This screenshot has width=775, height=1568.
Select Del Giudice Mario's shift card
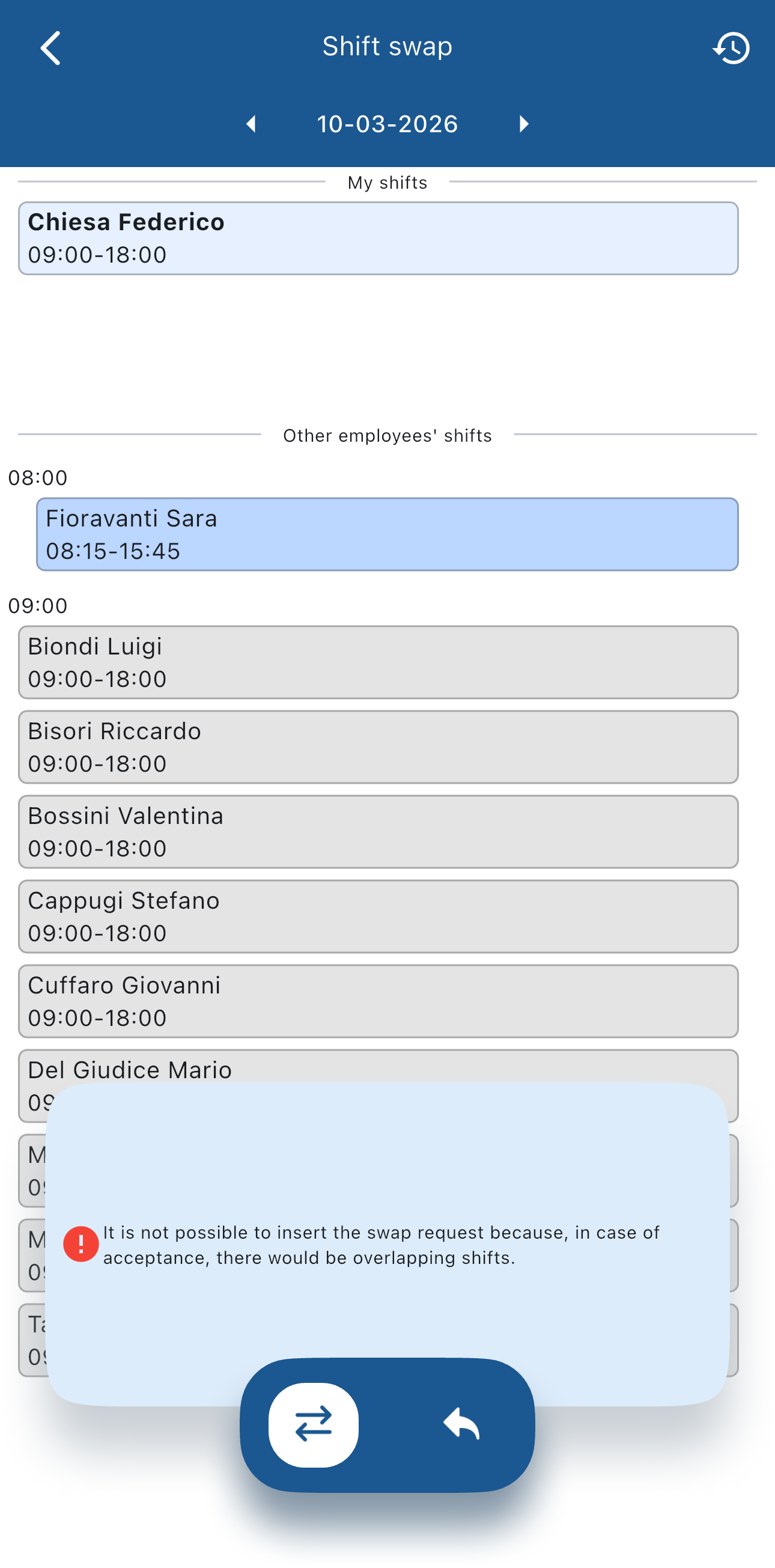378,1070
